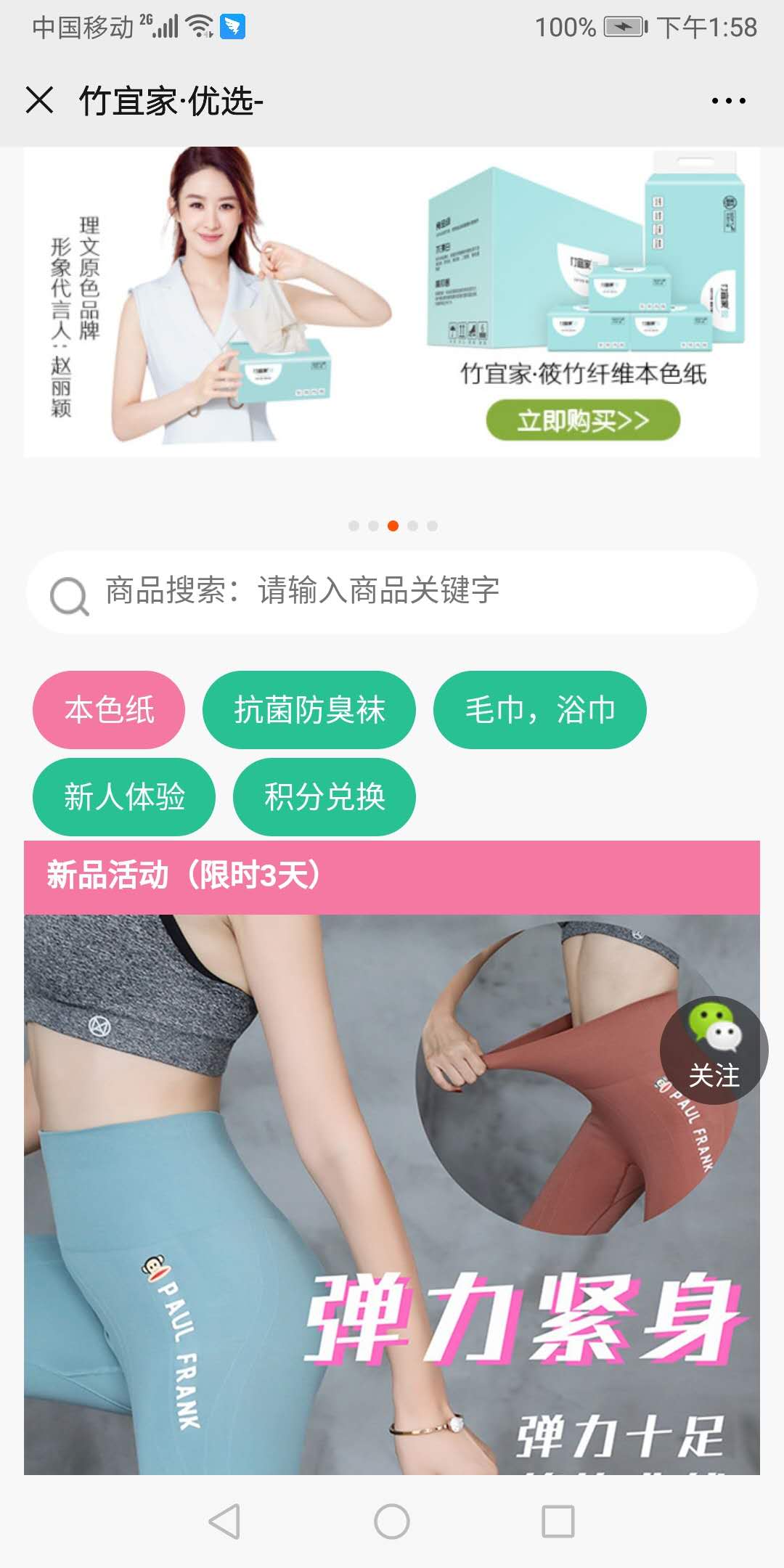Image resolution: width=784 pixels, height=1568 pixels.
Task: Go to 积分兑换 points redemption
Action: 324,797
